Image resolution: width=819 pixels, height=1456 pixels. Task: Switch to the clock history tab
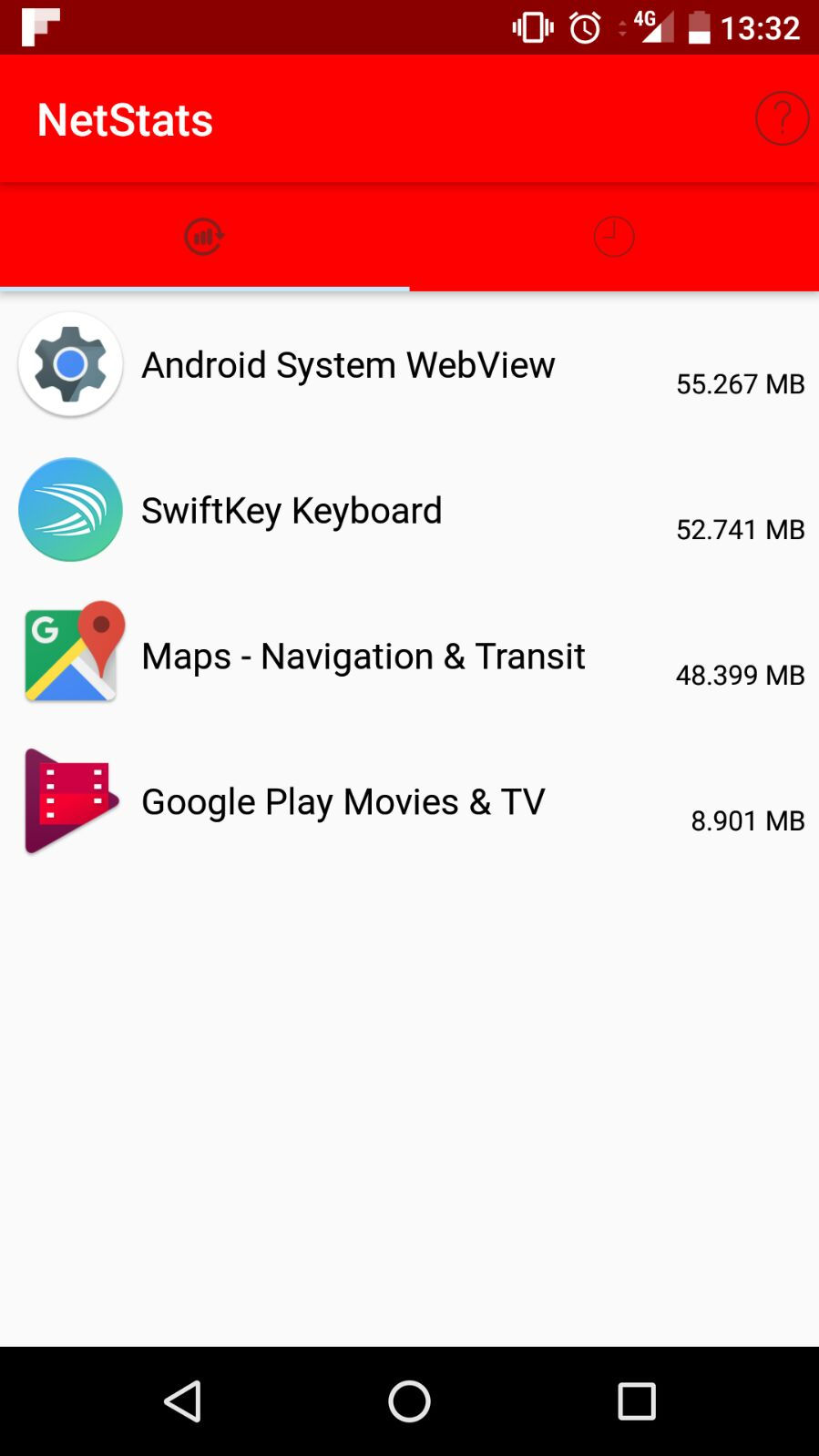pos(613,237)
